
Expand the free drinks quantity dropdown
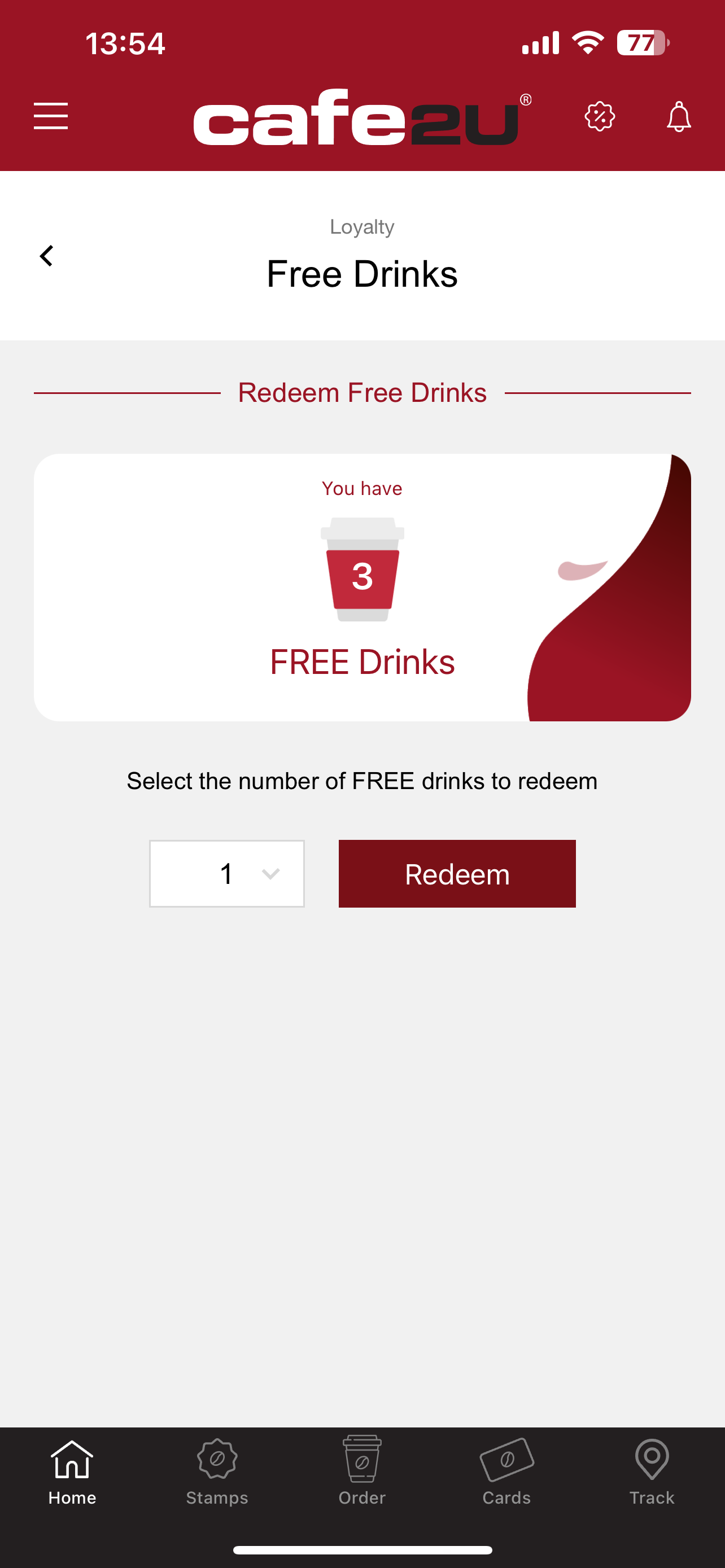[227, 874]
